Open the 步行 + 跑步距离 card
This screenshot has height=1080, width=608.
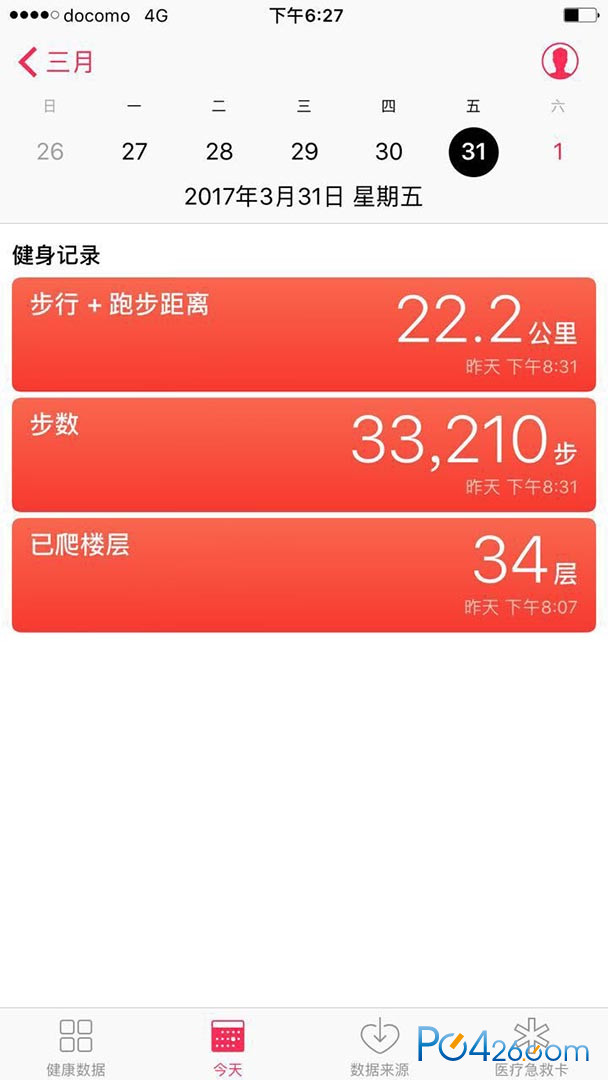tap(304, 334)
